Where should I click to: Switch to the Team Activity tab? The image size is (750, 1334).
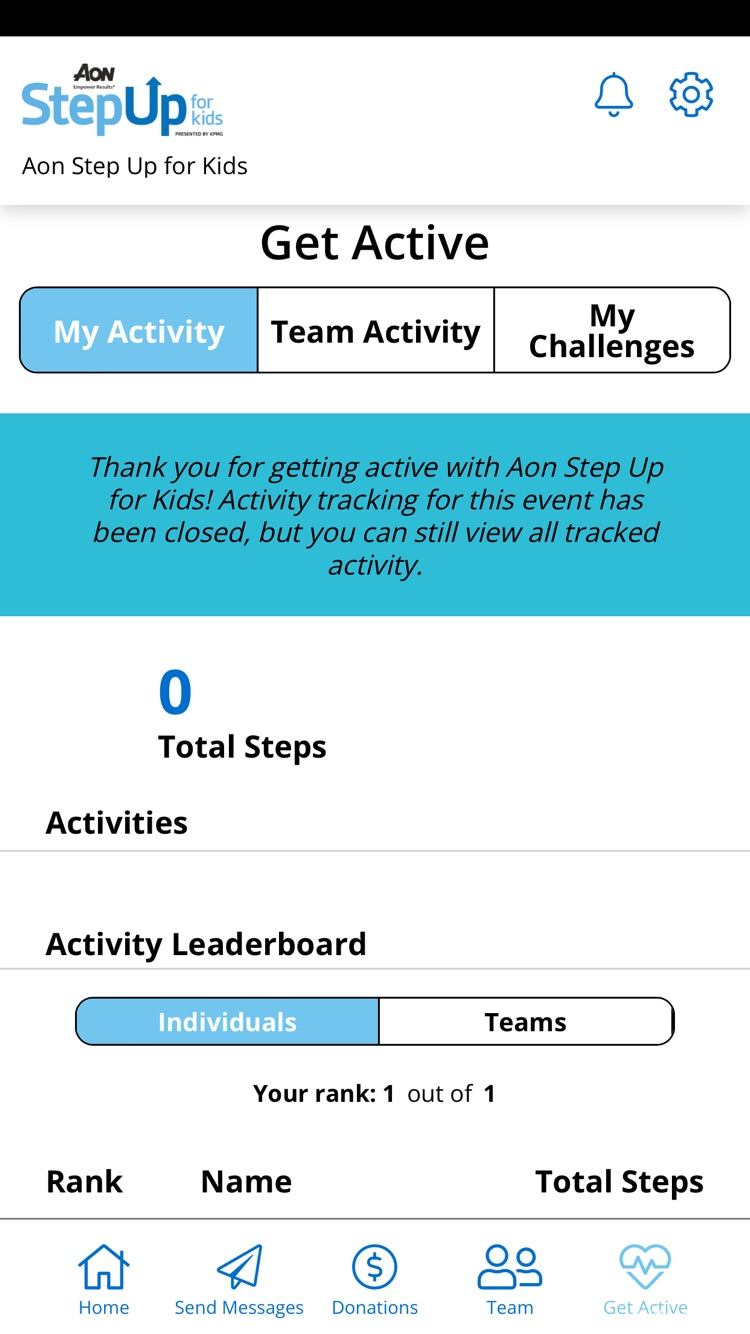pyautogui.click(x=376, y=331)
